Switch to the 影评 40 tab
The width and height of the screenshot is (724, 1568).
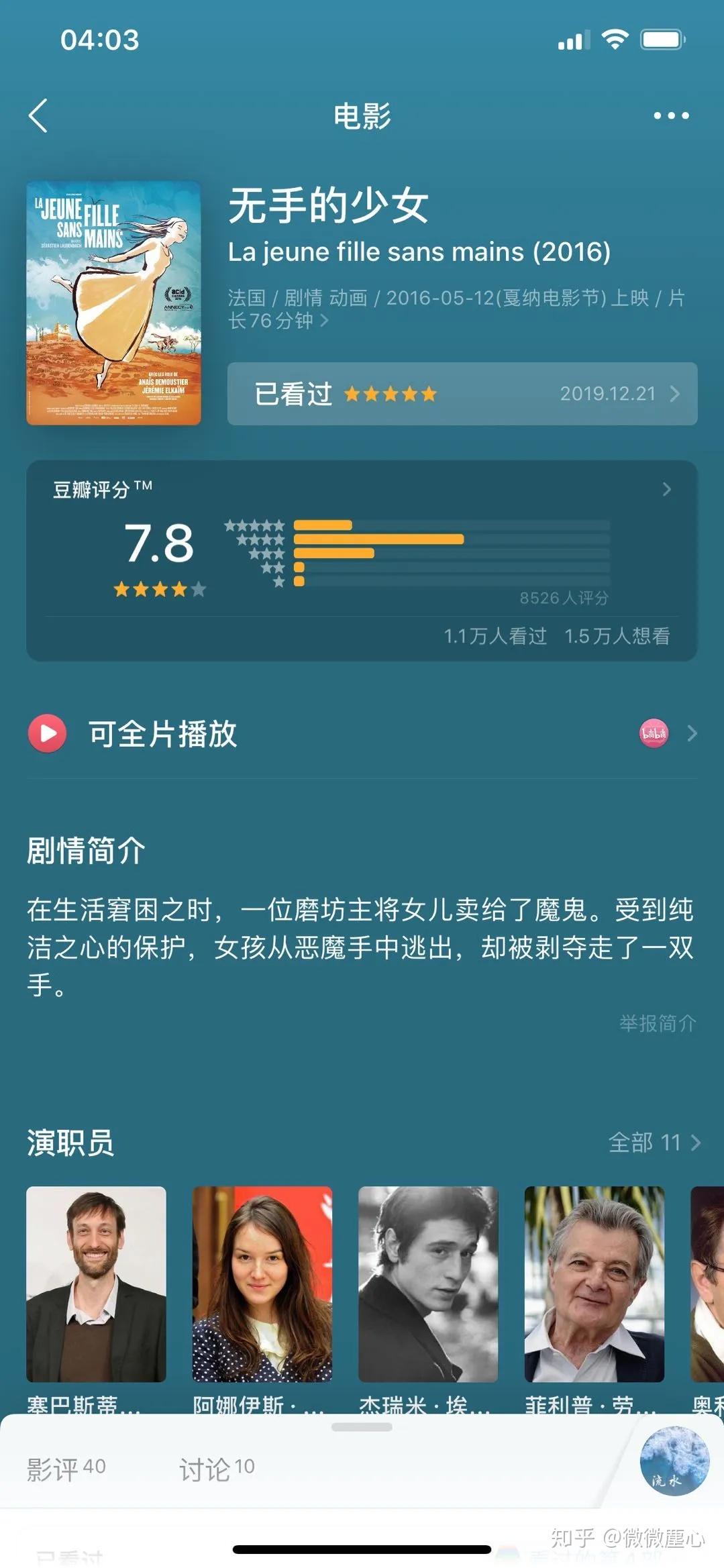pyautogui.click(x=66, y=1469)
